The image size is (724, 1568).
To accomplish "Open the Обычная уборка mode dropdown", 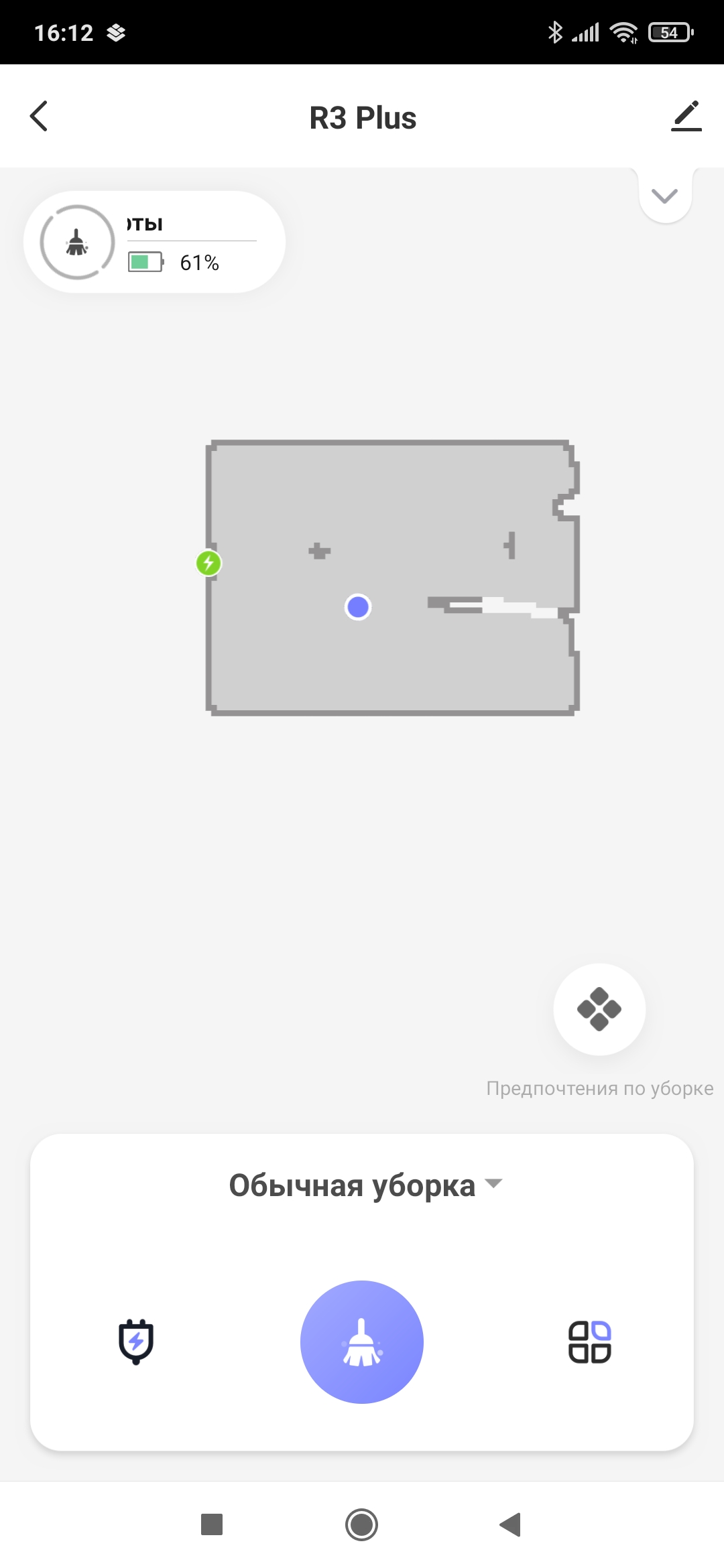I will coord(365,1185).
